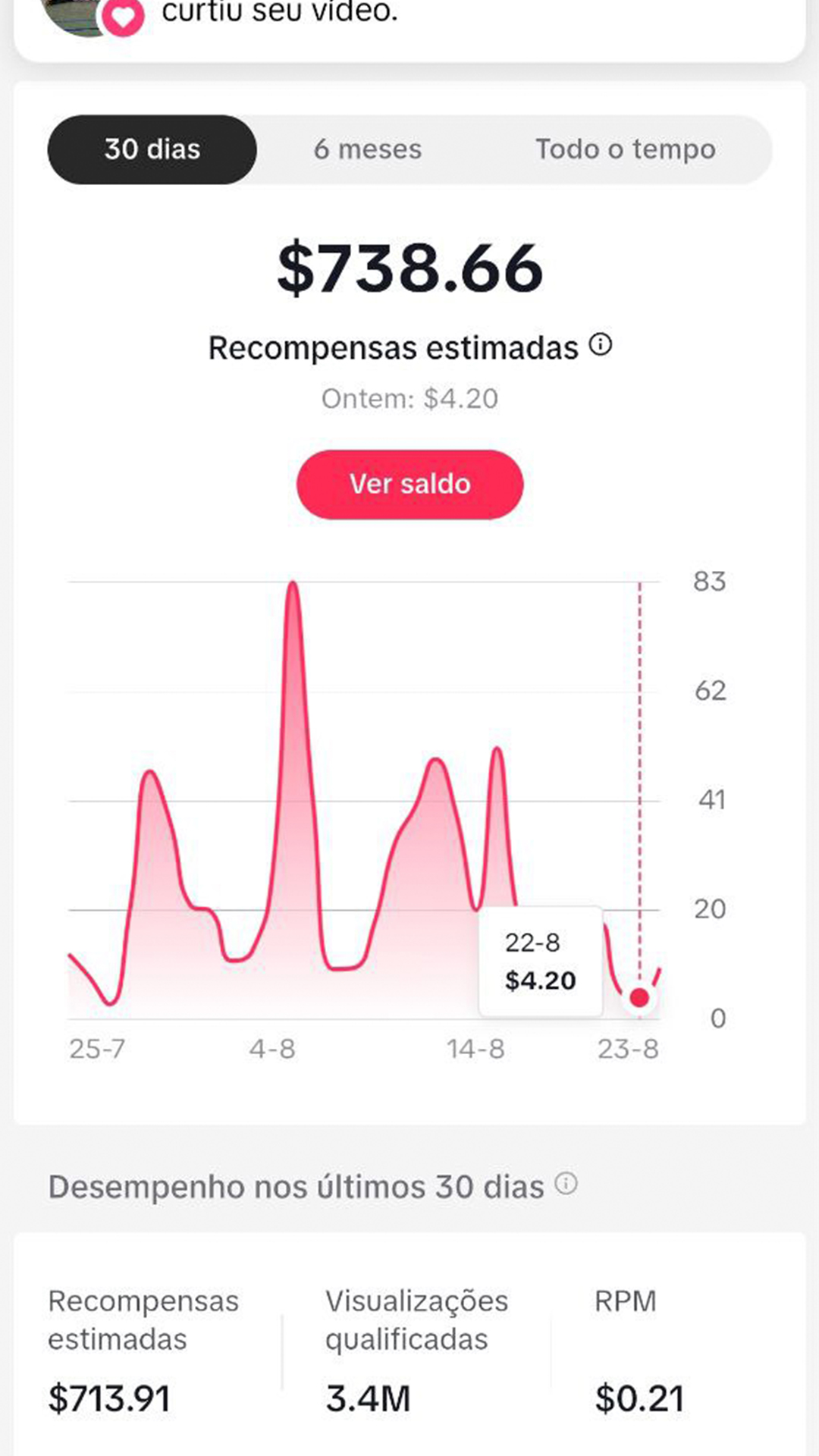
Task: Open info icon beside Desempenho nos últimos 30 dias
Action: coord(566,1183)
